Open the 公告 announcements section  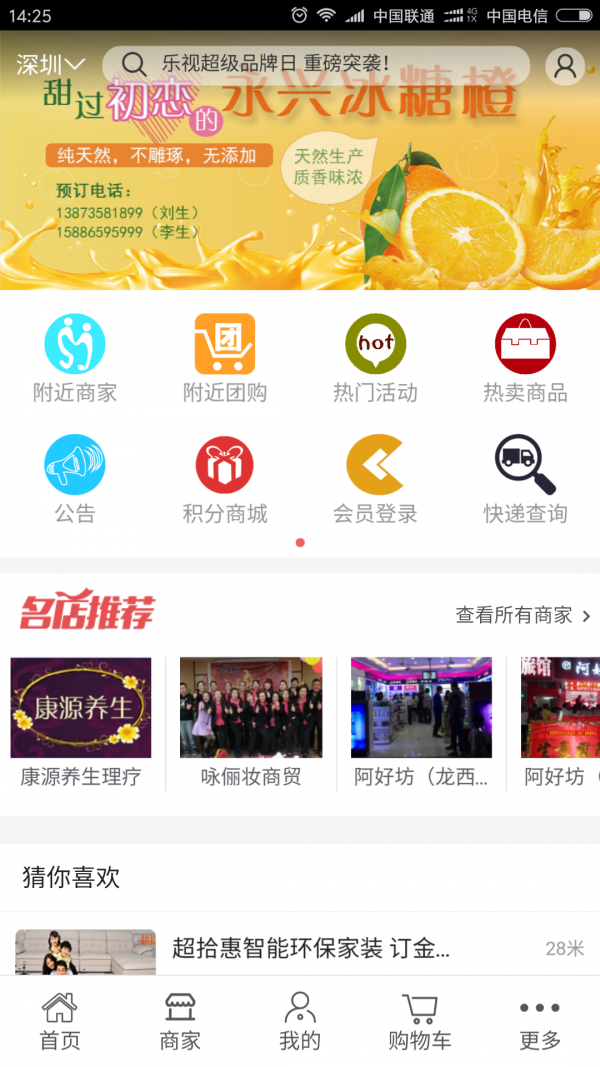[x=75, y=479]
